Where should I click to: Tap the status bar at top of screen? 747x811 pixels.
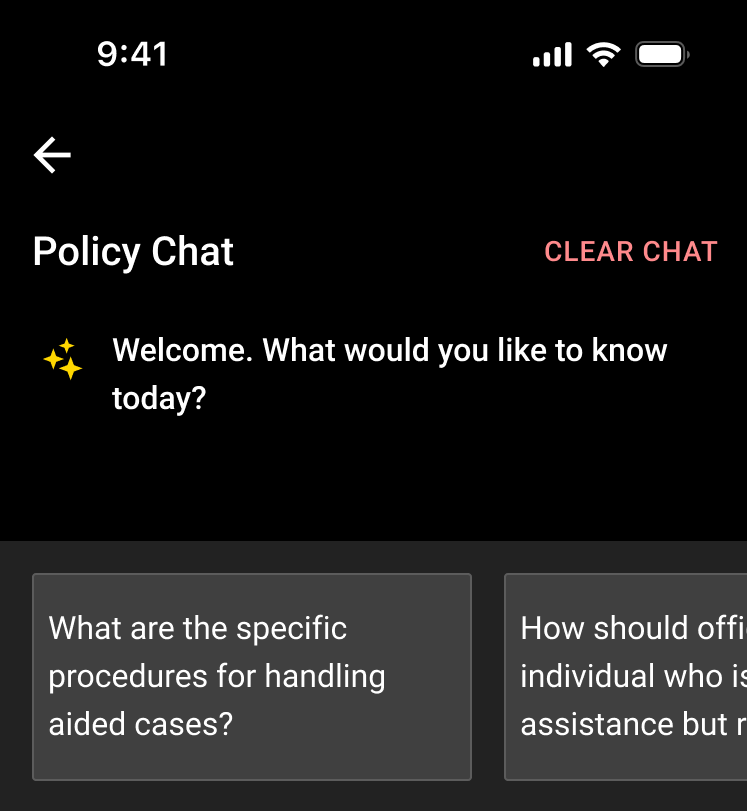point(373,54)
